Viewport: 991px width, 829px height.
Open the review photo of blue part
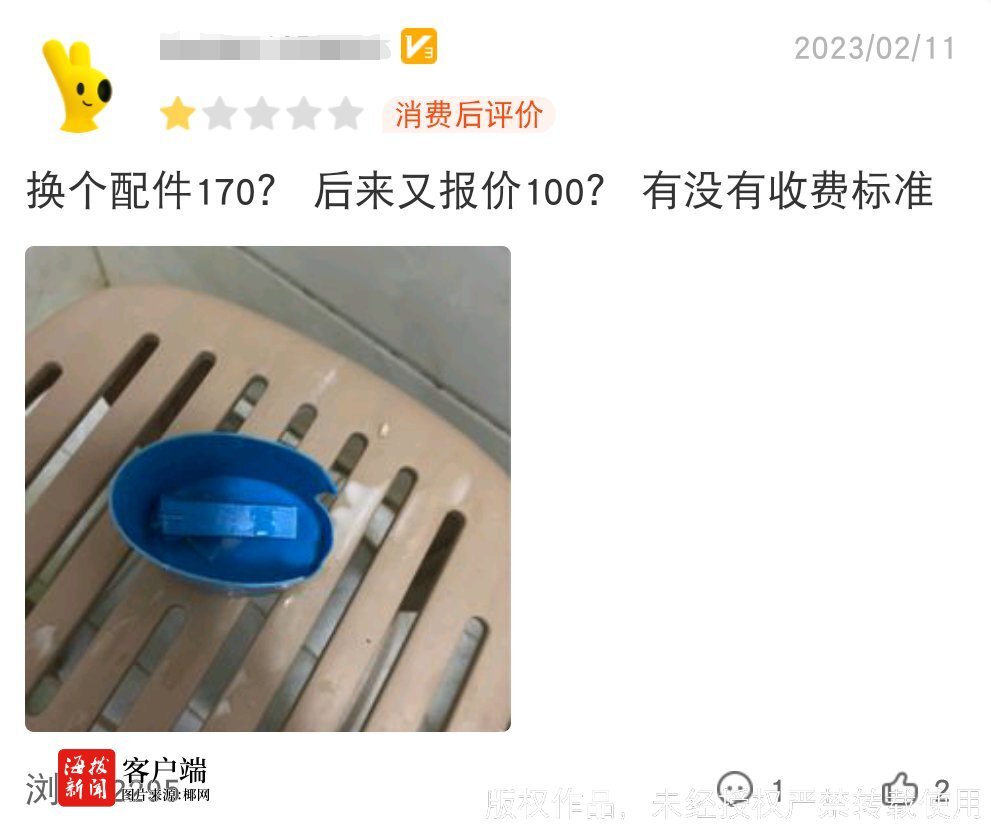pyautogui.click(x=268, y=488)
